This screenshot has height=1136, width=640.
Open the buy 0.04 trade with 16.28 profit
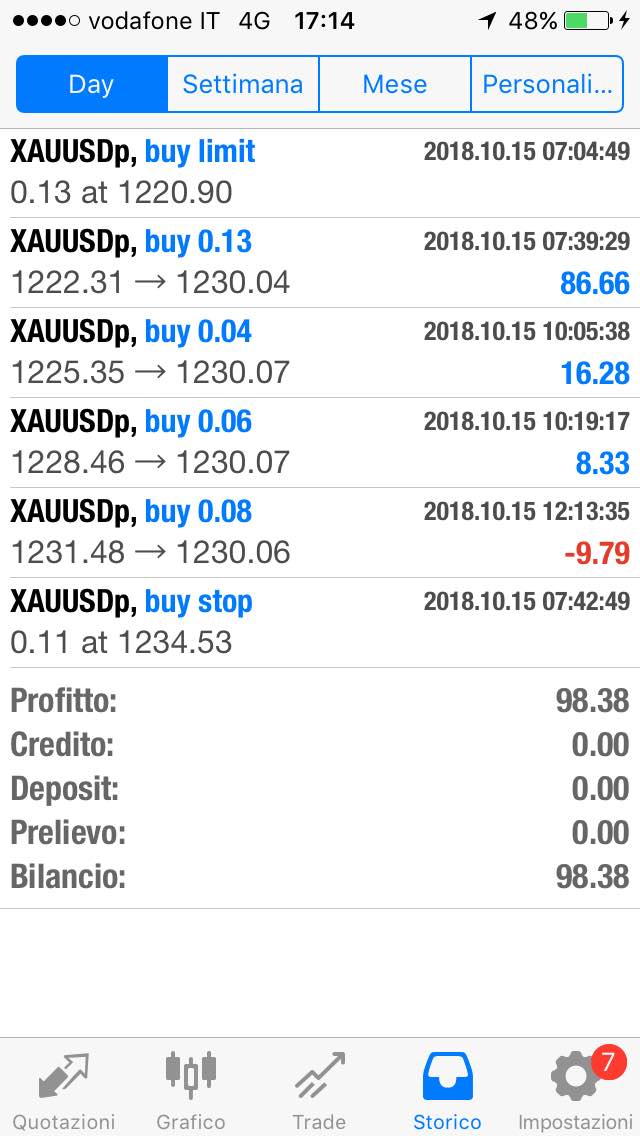(x=320, y=352)
